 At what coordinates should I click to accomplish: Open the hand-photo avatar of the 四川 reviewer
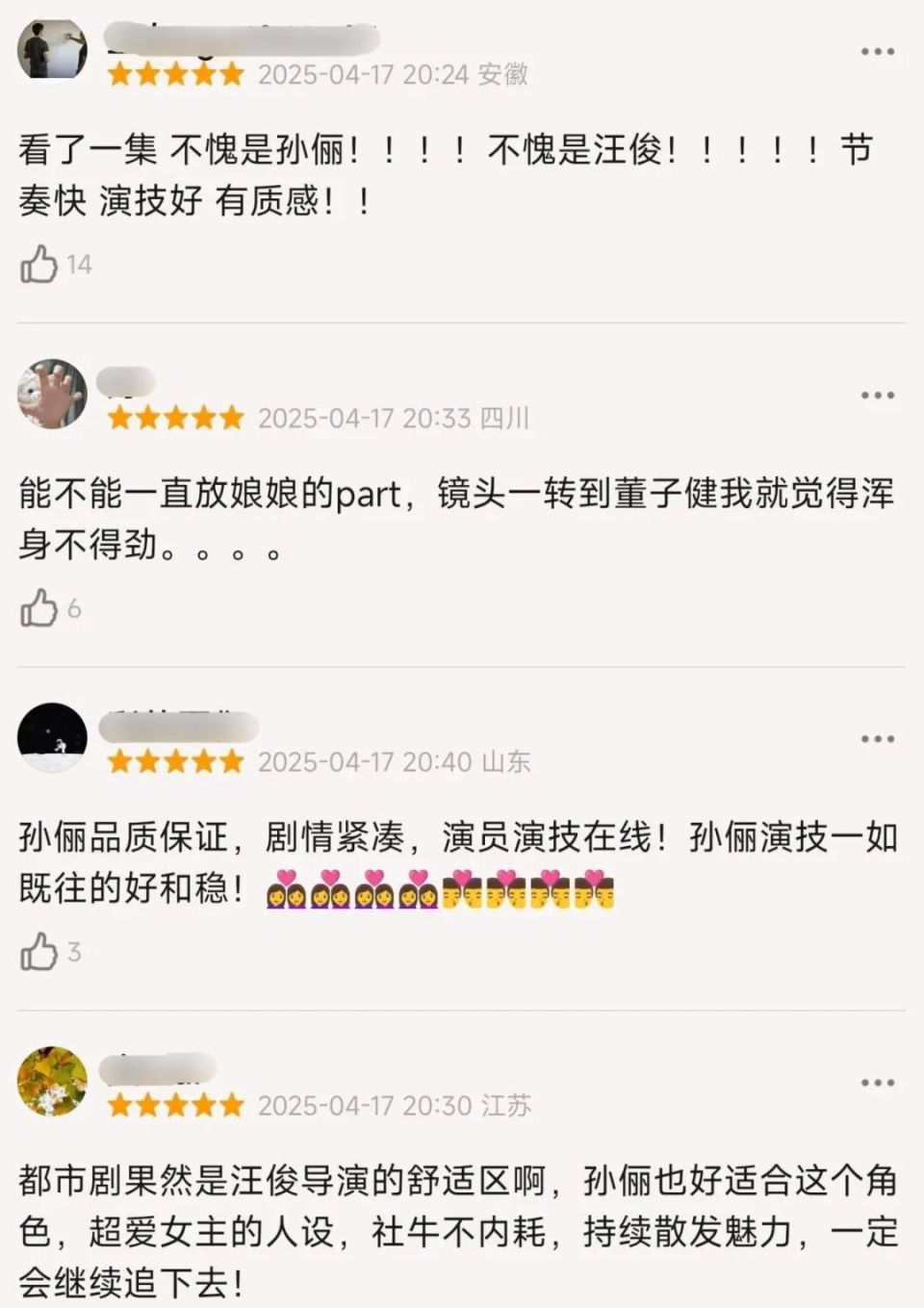pos(52,394)
